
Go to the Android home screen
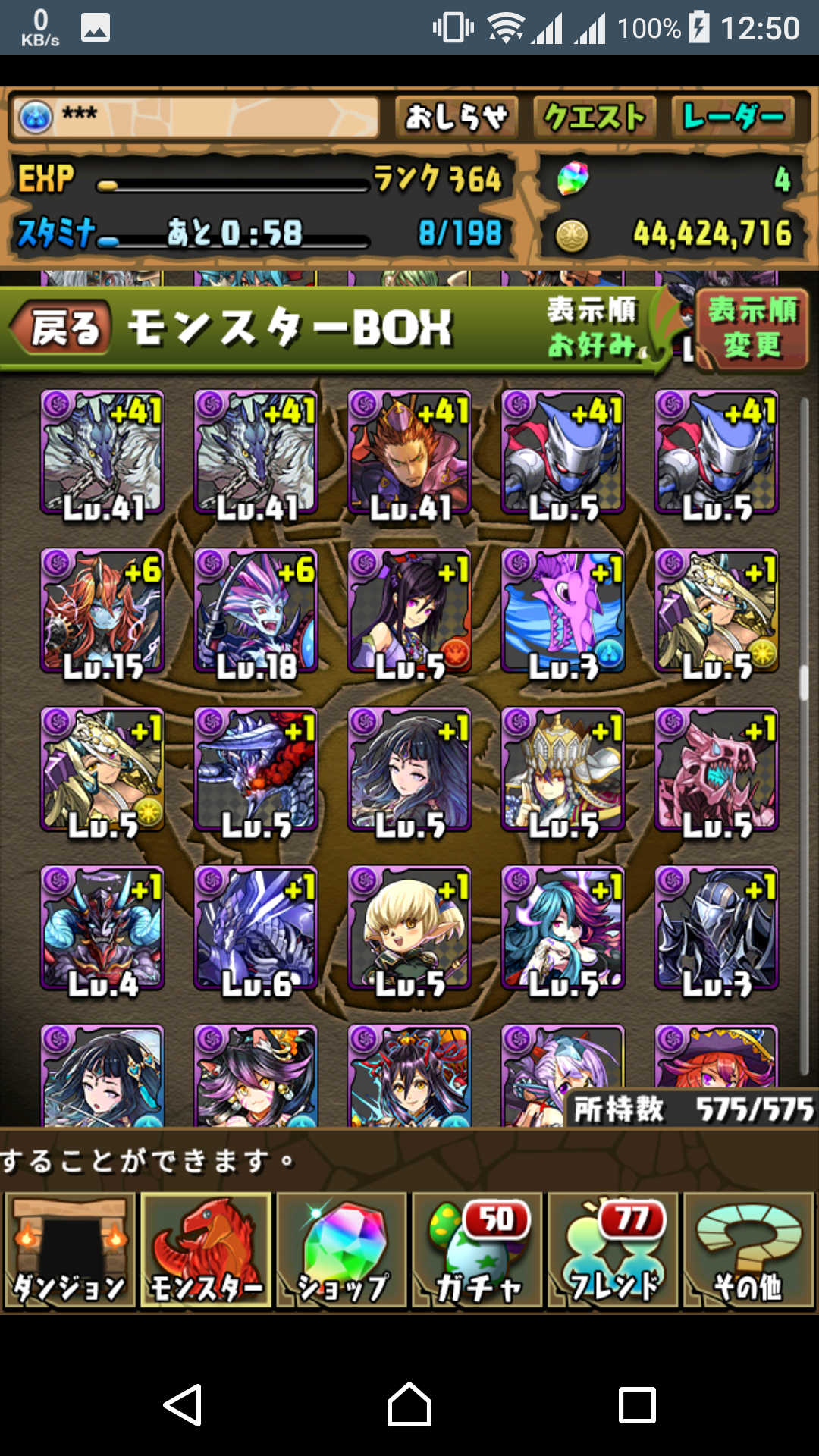pyautogui.click(x=409, y=1404)
